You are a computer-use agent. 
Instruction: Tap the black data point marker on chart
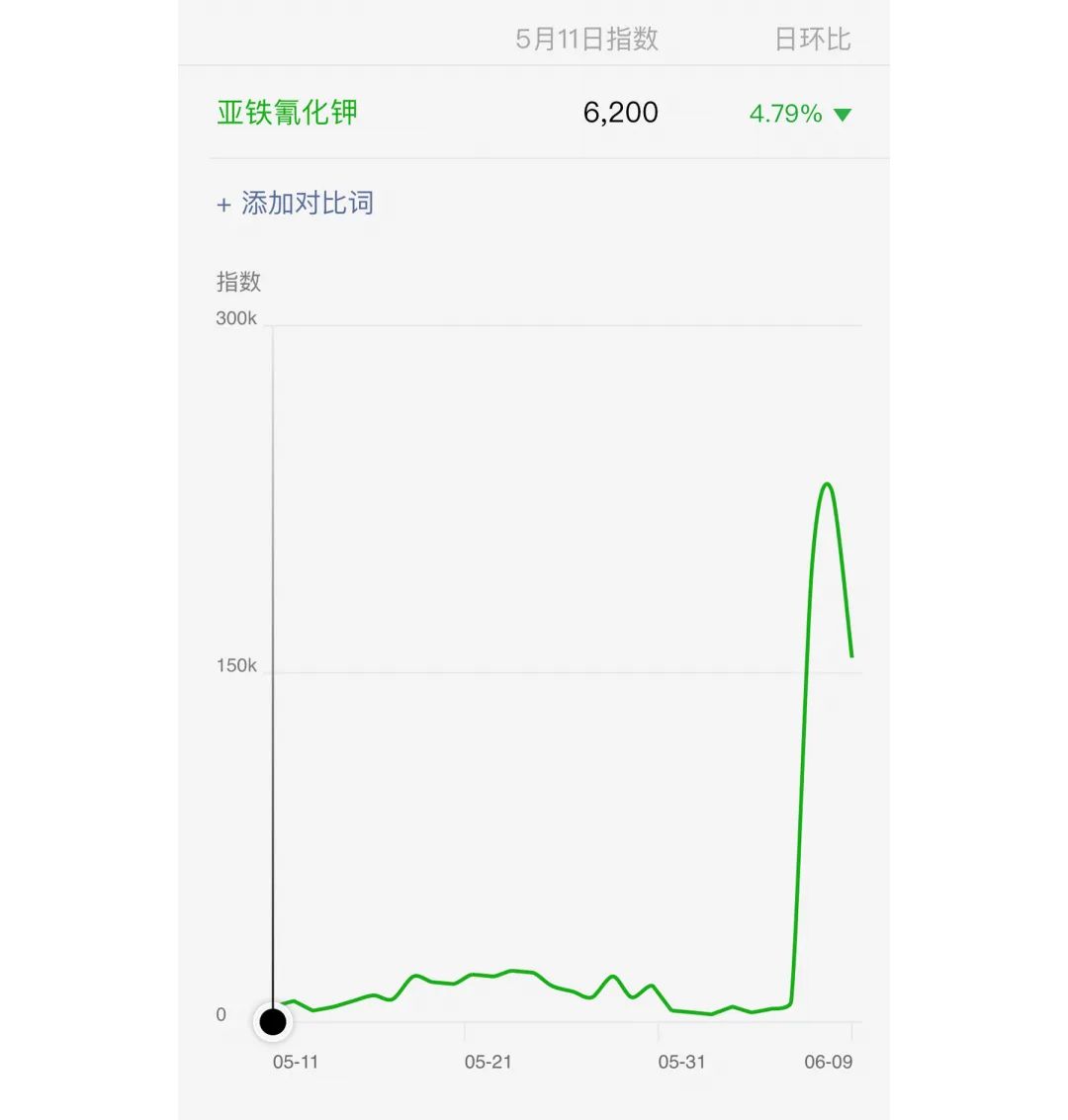273,1021
